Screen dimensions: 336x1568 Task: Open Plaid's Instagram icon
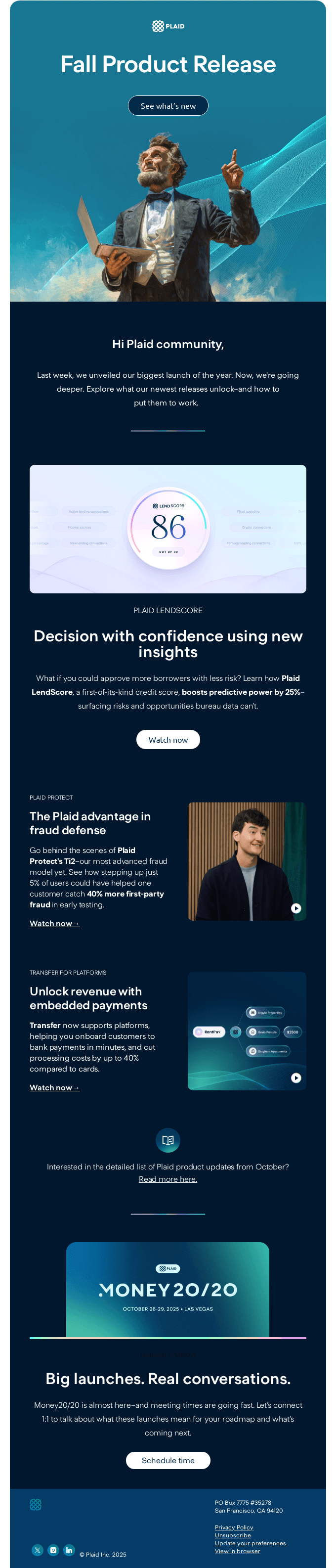point(53,1550)
